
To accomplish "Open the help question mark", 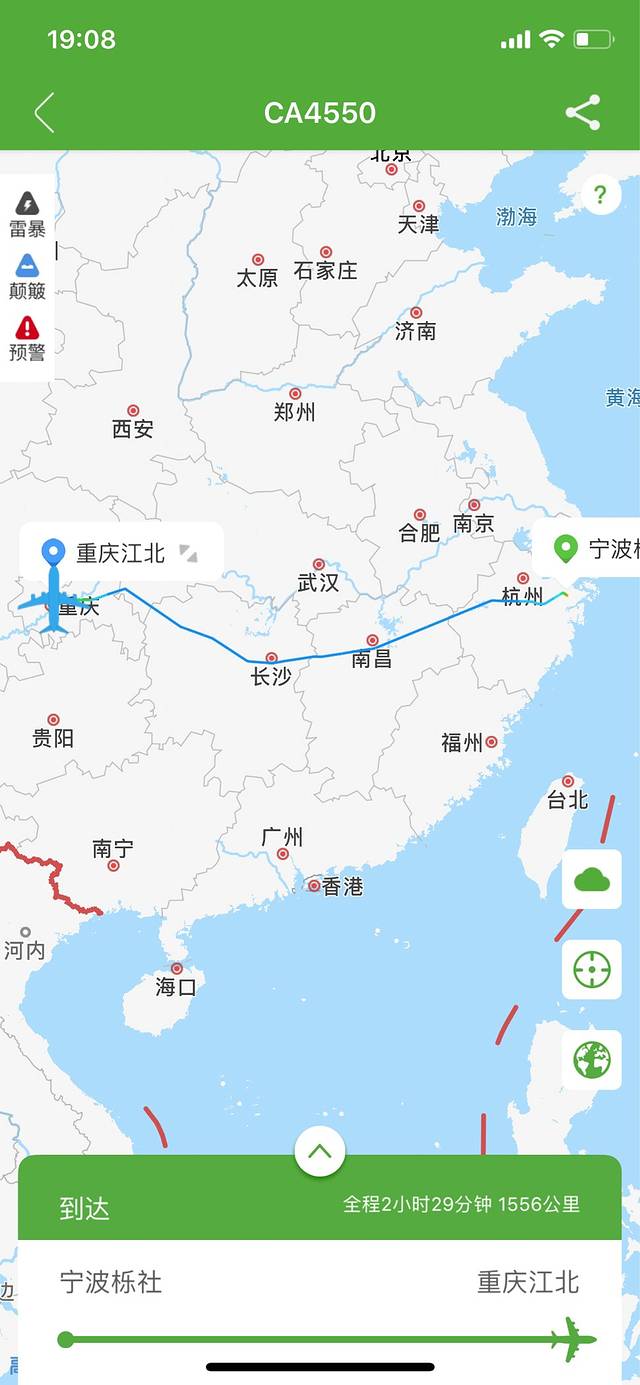I will click(600, 195).
